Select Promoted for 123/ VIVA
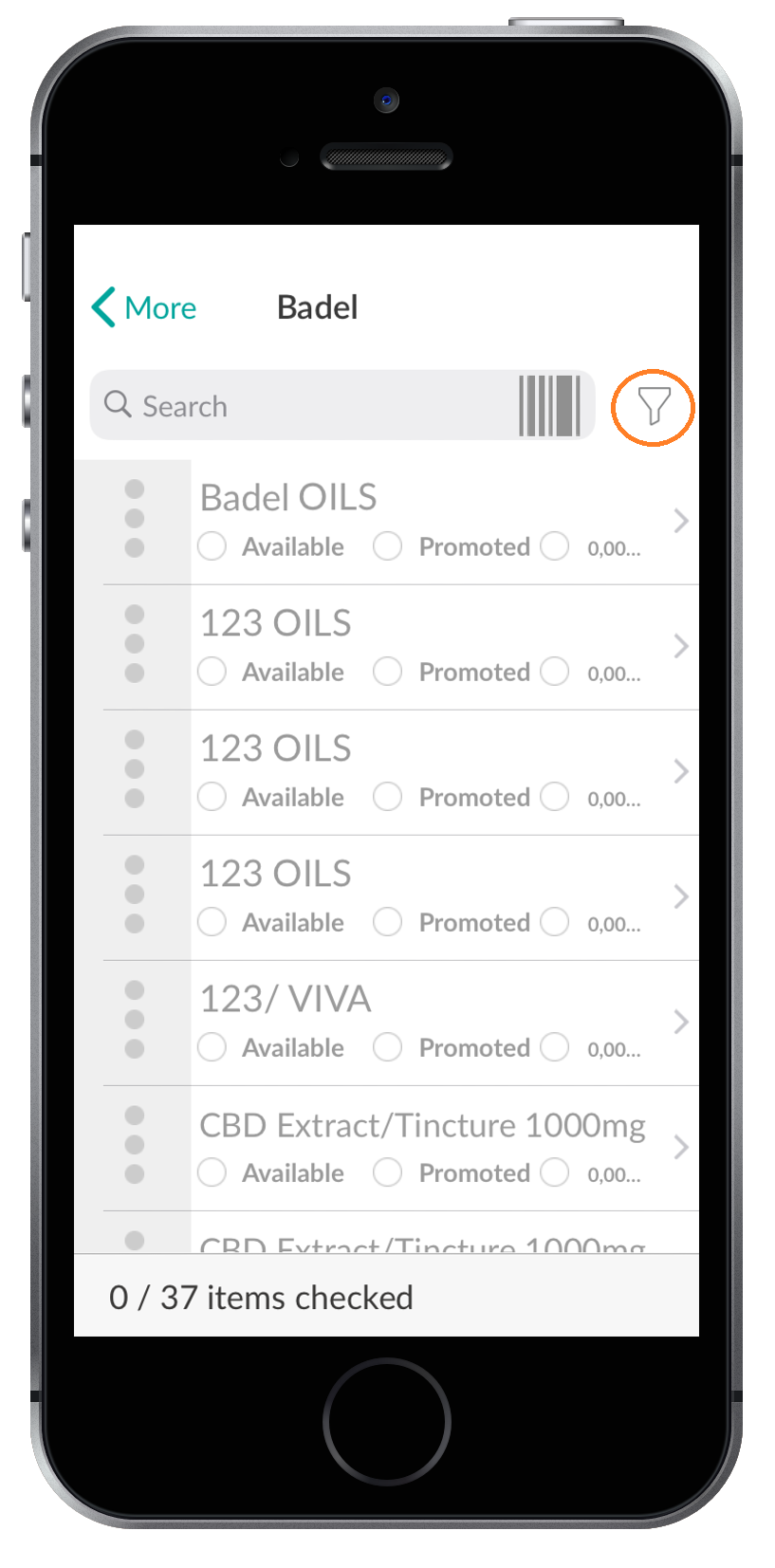Image resolution: width=775 pixels, height=1568 pixels. click(x=387, y=1047)
